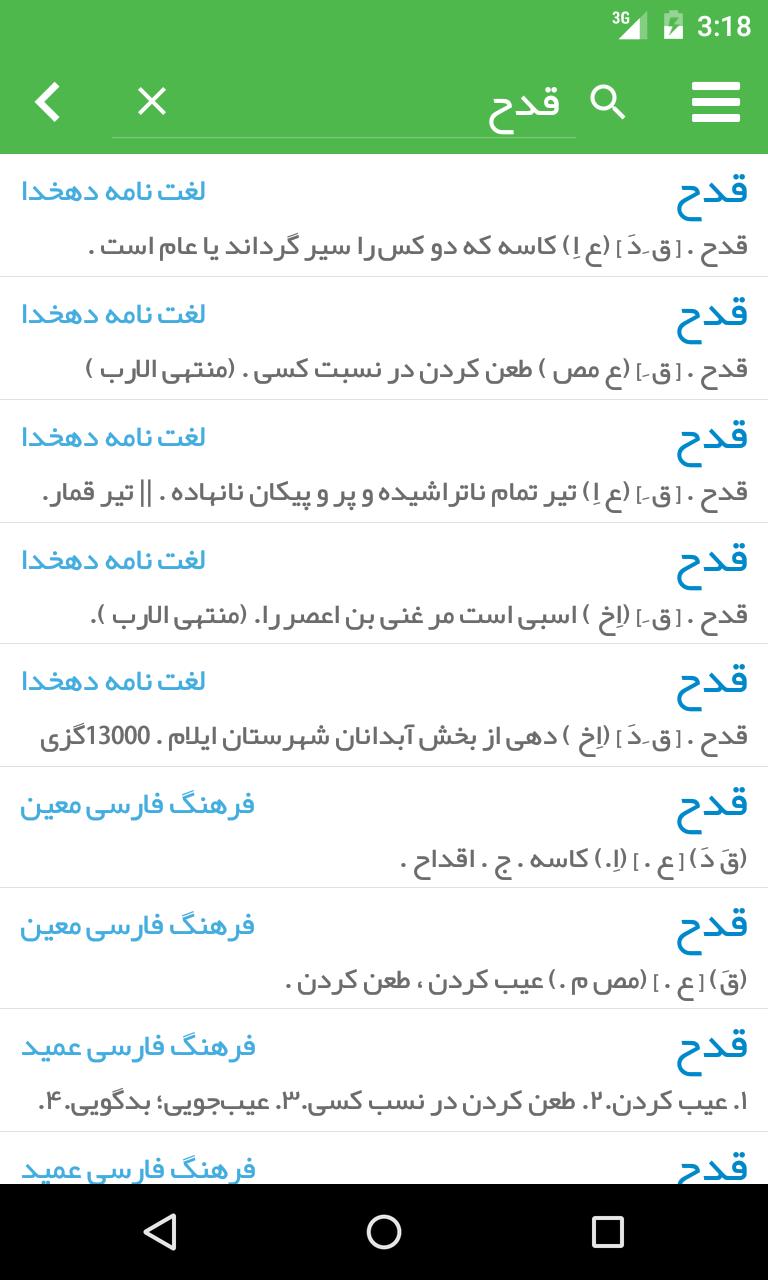Tap the Android home button
The image size is (768, 1280).
[384, 1232]
